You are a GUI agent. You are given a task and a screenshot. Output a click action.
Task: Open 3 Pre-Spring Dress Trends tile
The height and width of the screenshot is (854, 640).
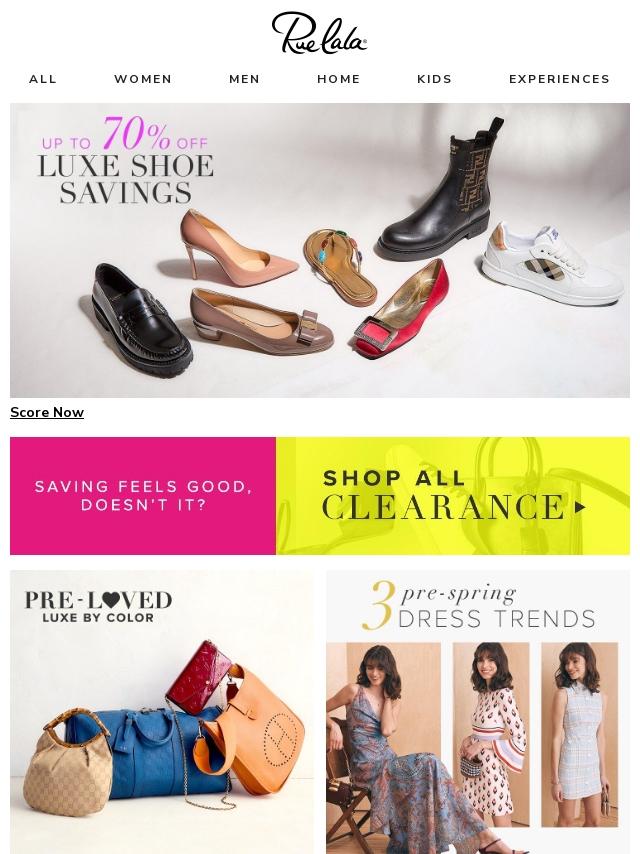coord(478,711)
